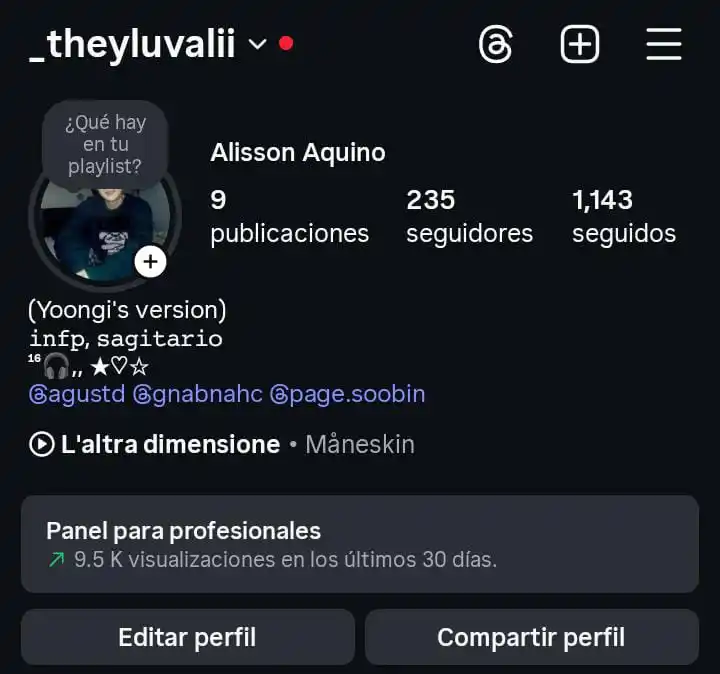The width and height of the screenshot is (720, 674).
Task: View the 9 publicaciones count
Action: pos(289,217)
